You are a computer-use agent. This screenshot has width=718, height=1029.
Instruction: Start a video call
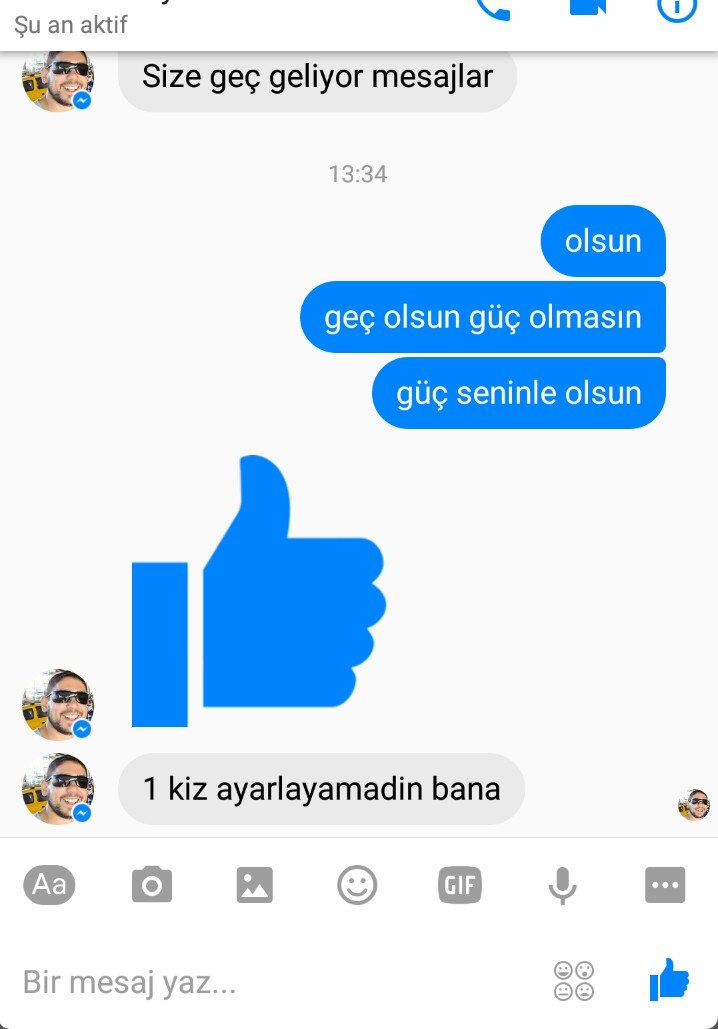click(589, 6)
